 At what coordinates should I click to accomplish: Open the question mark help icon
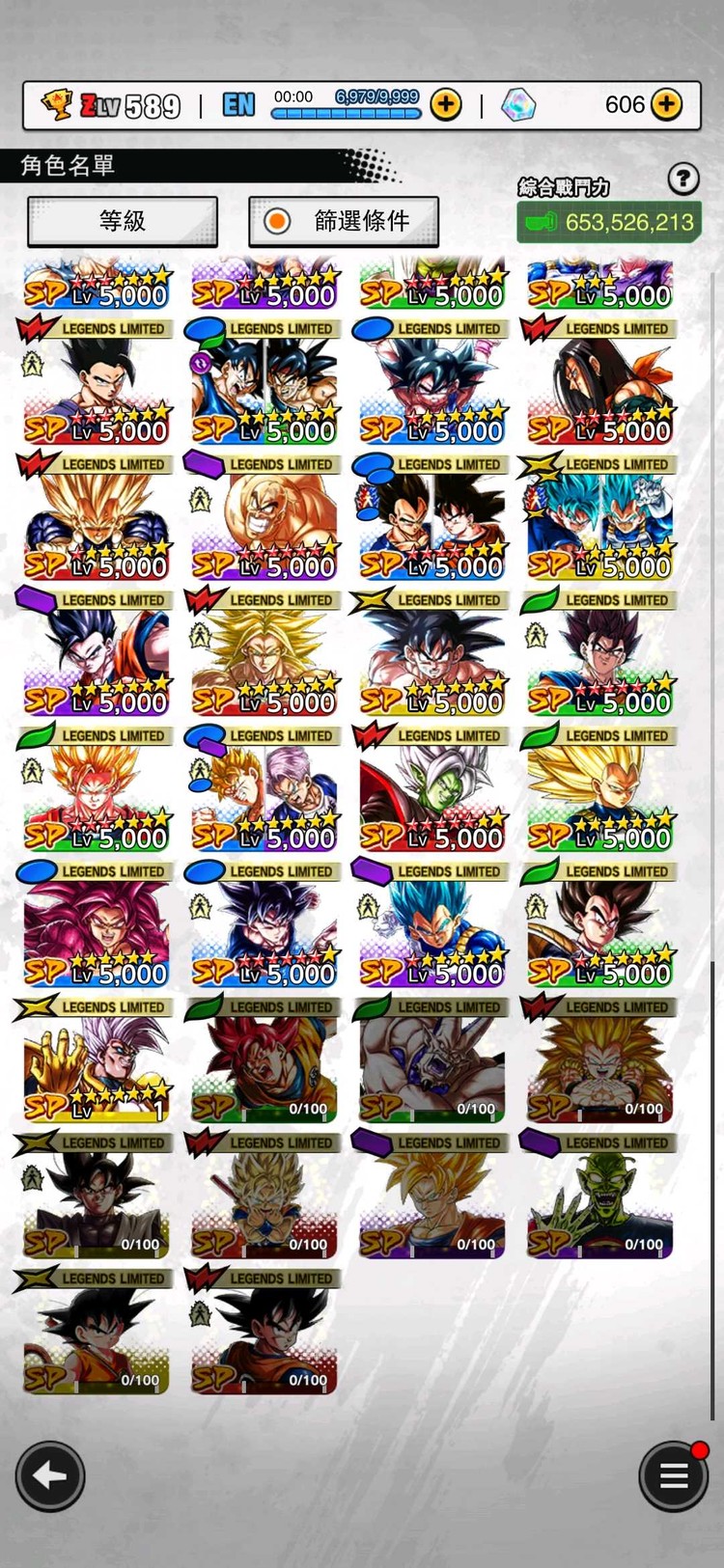tap(683, 179)
